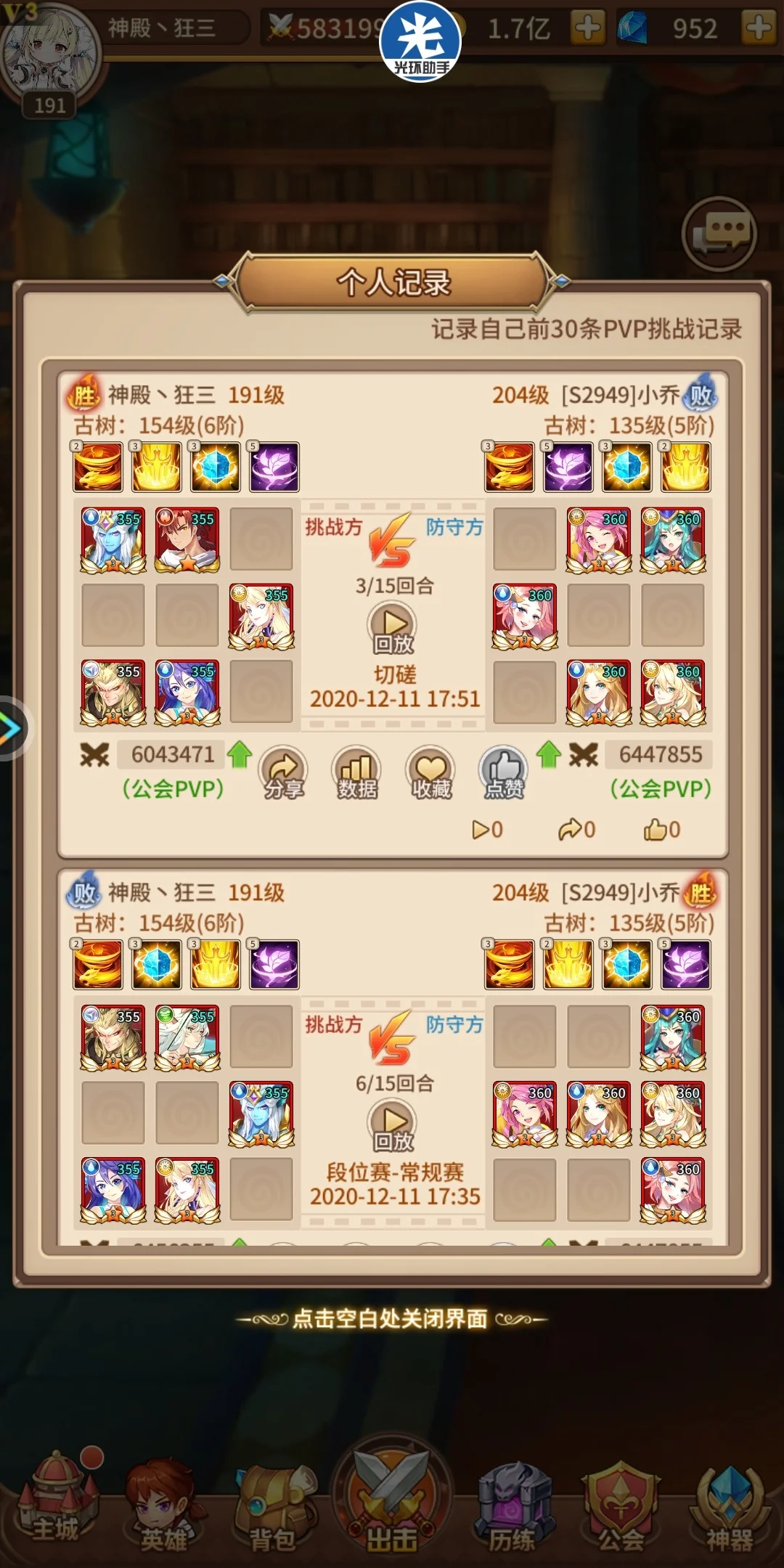Viewport: 784px width, 1568px height.
Task: Tap the 光环助手 floating assistant icon
Action: click(x=420, y=40)
